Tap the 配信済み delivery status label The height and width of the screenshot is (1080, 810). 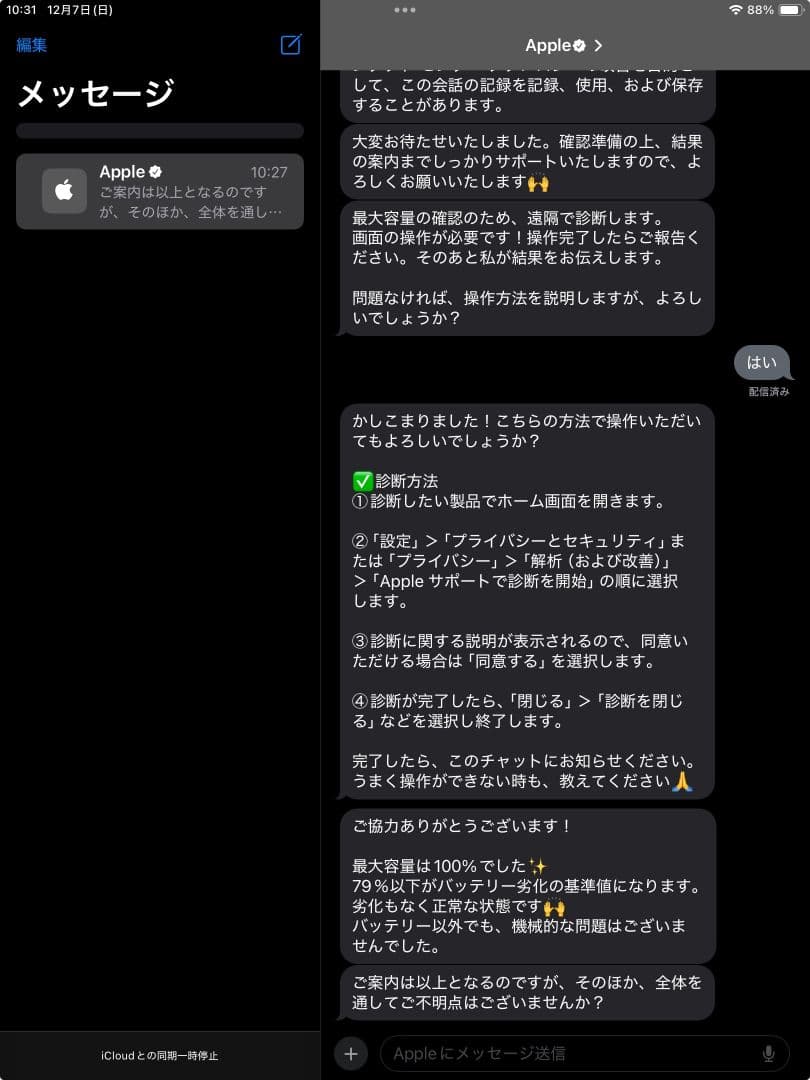click(768, 391)
